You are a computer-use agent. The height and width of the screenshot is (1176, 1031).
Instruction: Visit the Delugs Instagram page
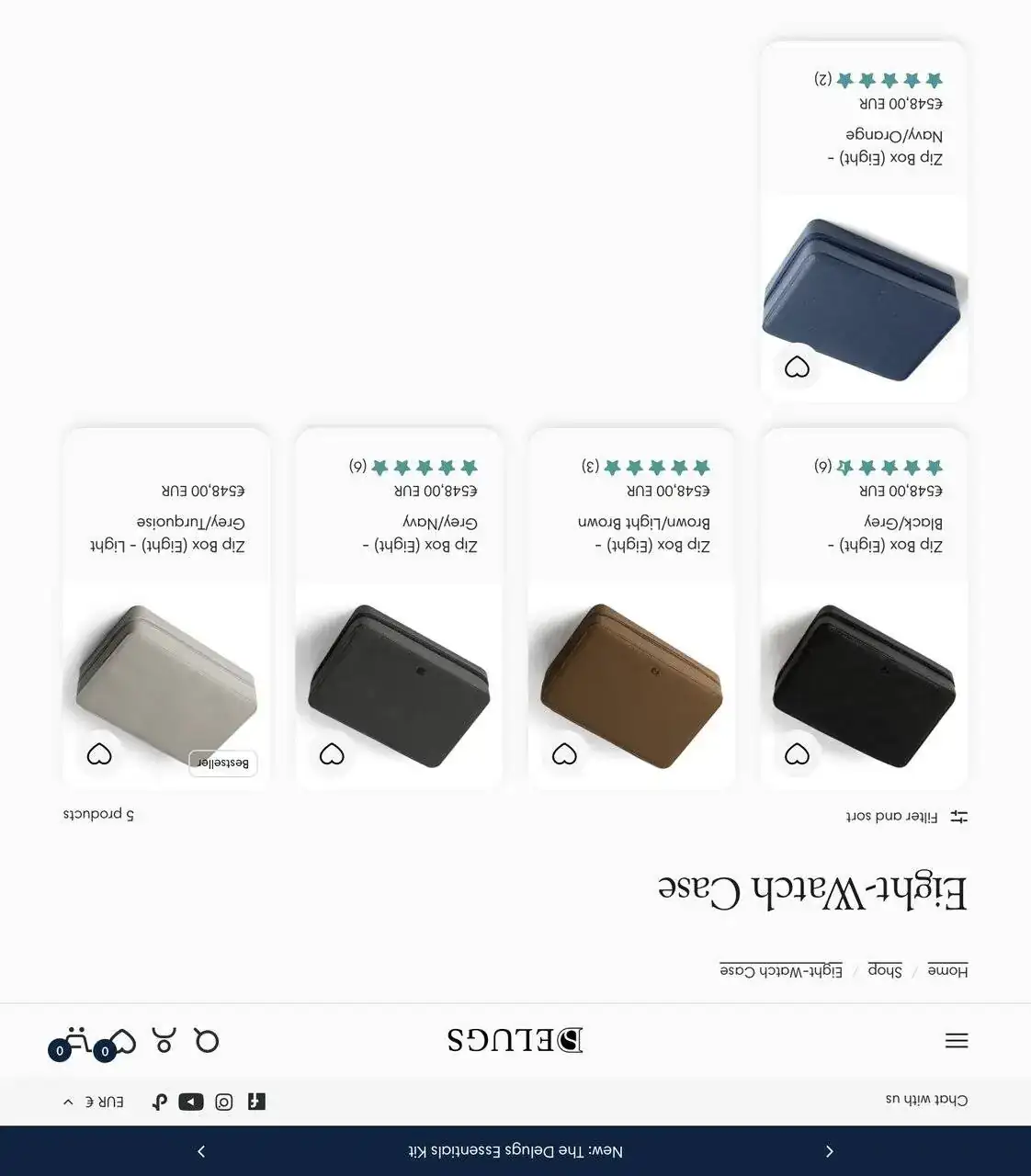[x=224, y=1102]
